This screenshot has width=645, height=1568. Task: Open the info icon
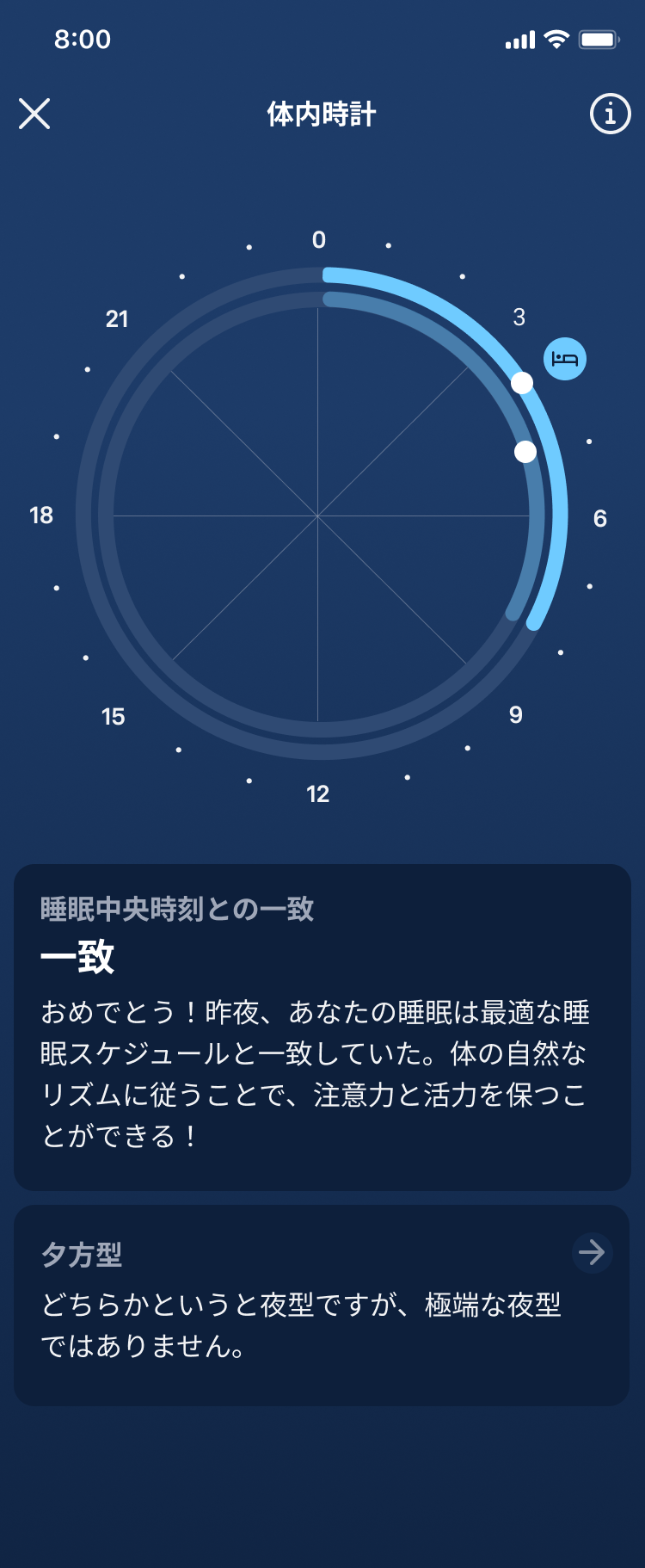610,114
